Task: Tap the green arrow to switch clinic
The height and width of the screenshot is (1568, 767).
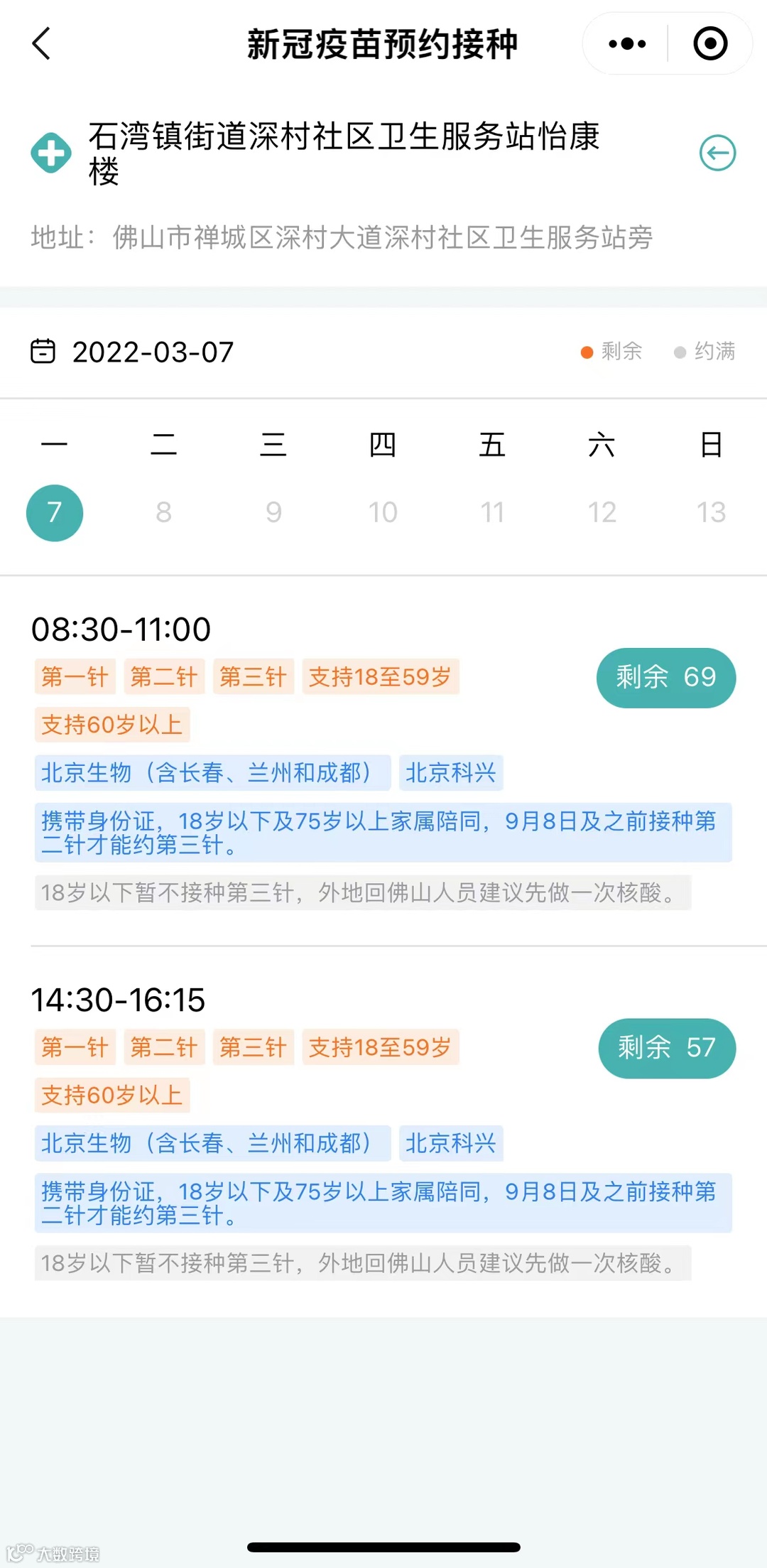Action: pos(717,153)
